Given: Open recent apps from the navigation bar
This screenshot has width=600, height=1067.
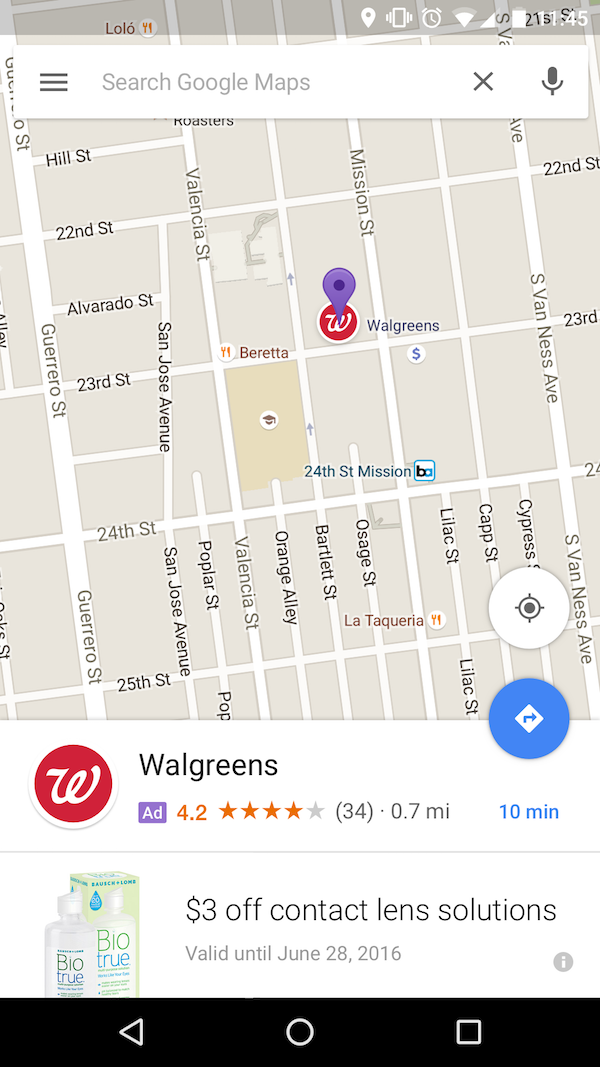Looking at the screenshot, I should (x=468, y=1032).
